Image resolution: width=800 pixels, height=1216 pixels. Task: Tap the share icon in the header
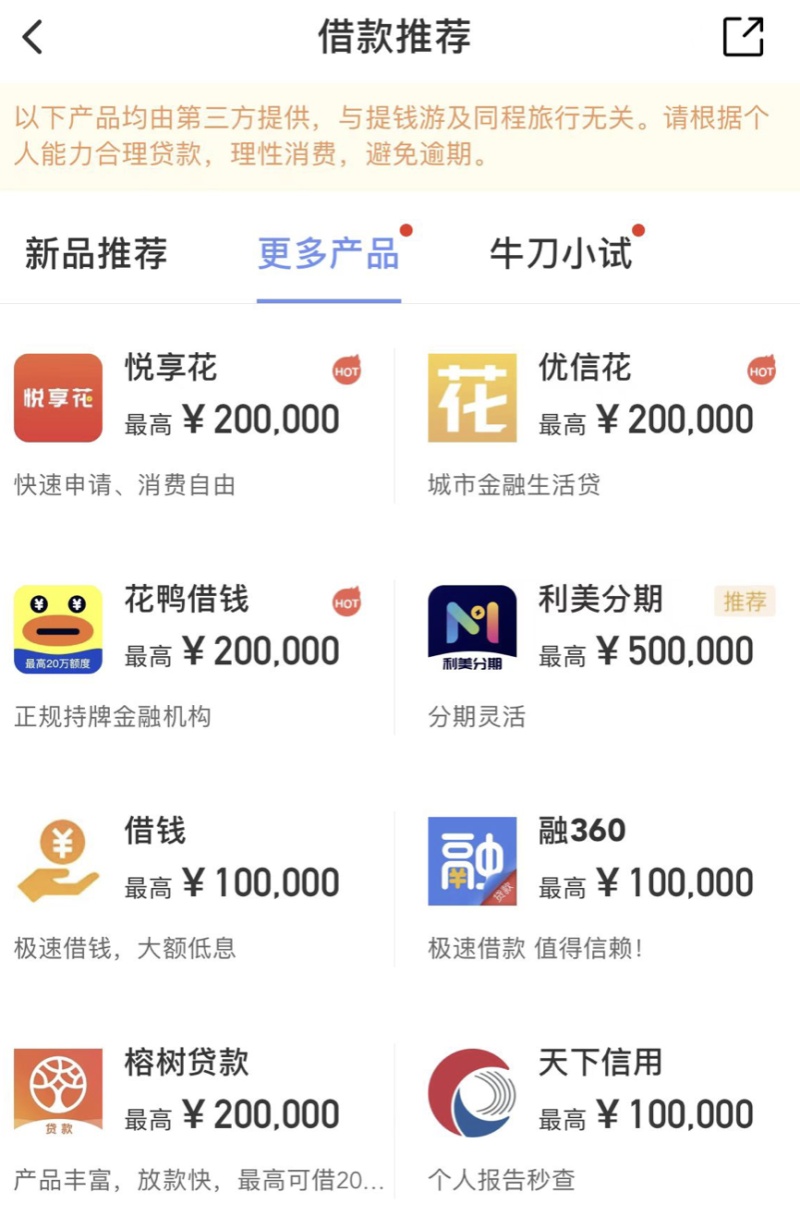coord(743,37)
